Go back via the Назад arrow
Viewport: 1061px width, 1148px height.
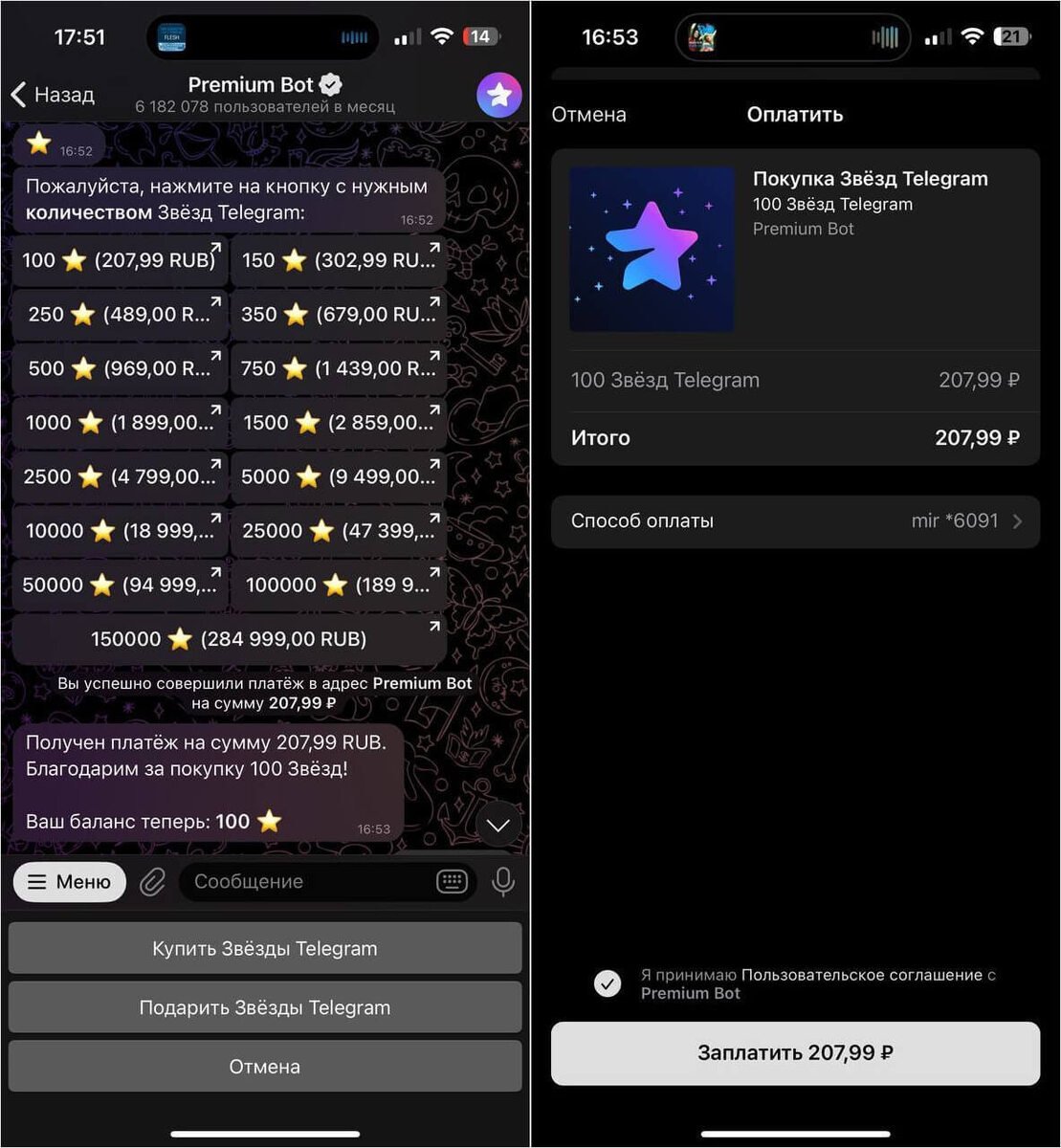pos(53,95)
